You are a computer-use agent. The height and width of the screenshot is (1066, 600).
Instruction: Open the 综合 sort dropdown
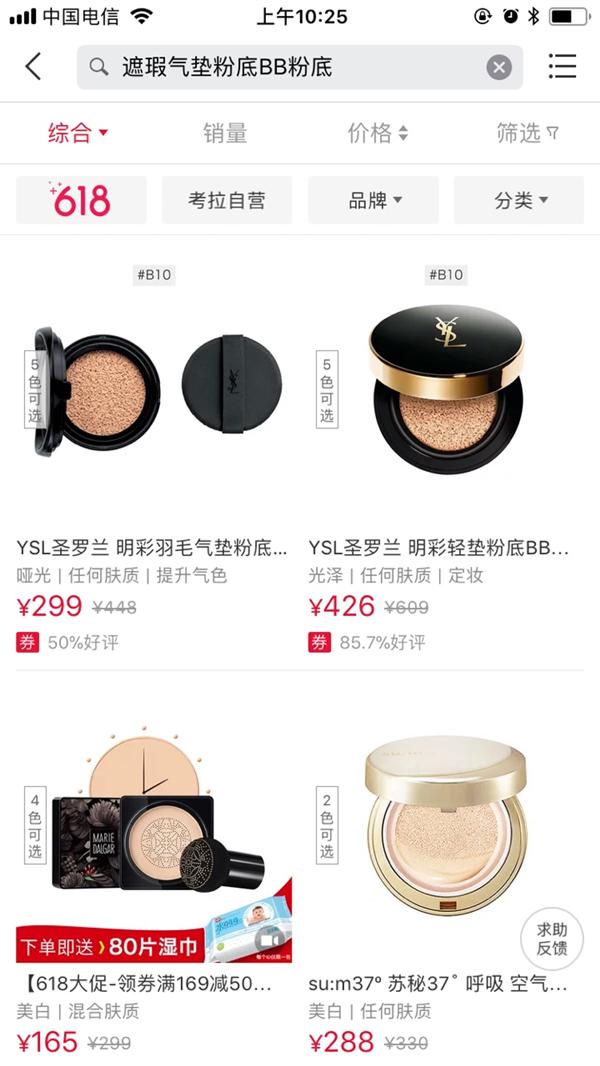pos(78,133)
